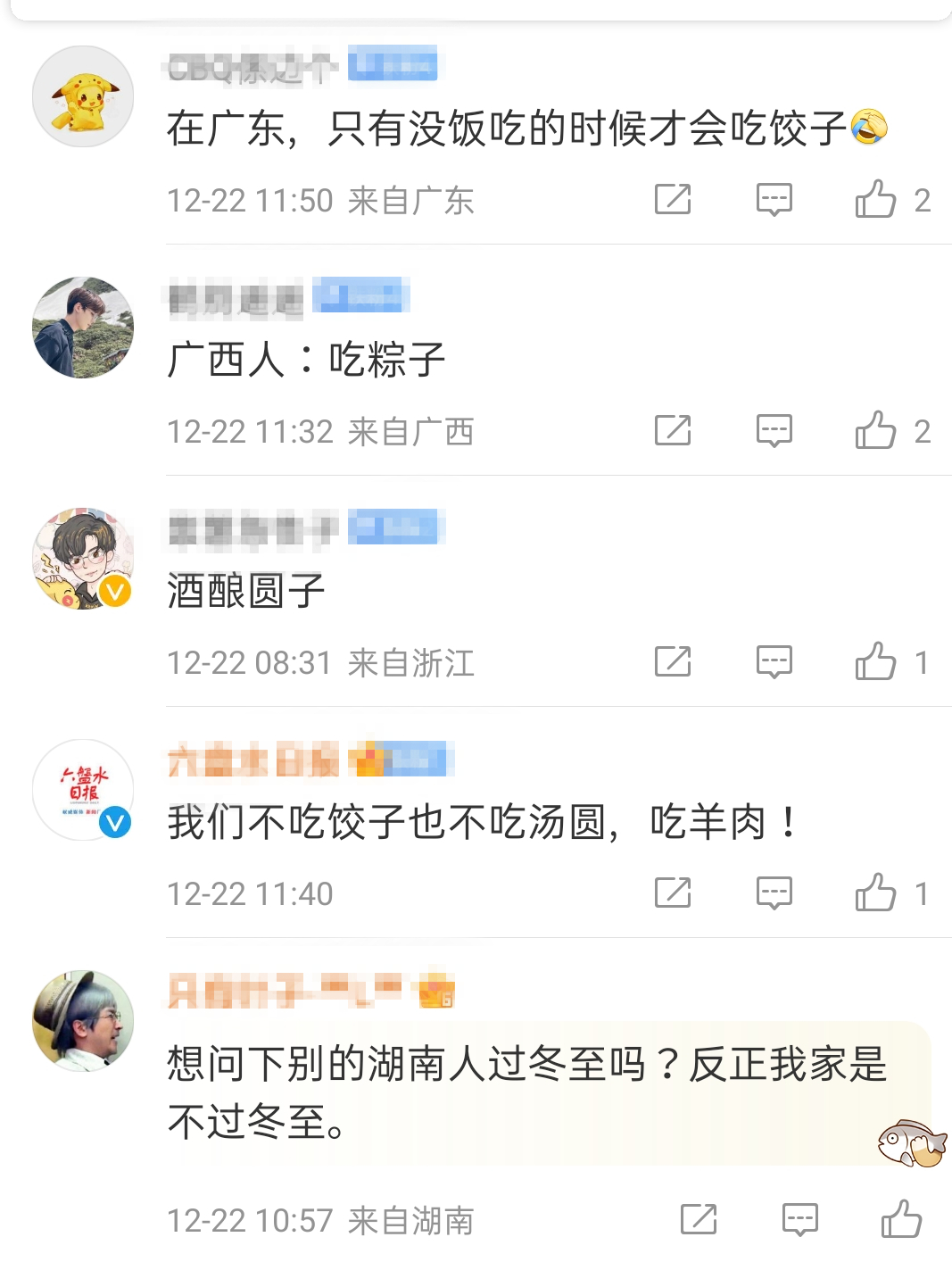Repost the 在广东 comment
Screen dimensions: 952x1262
click(673, 199)
